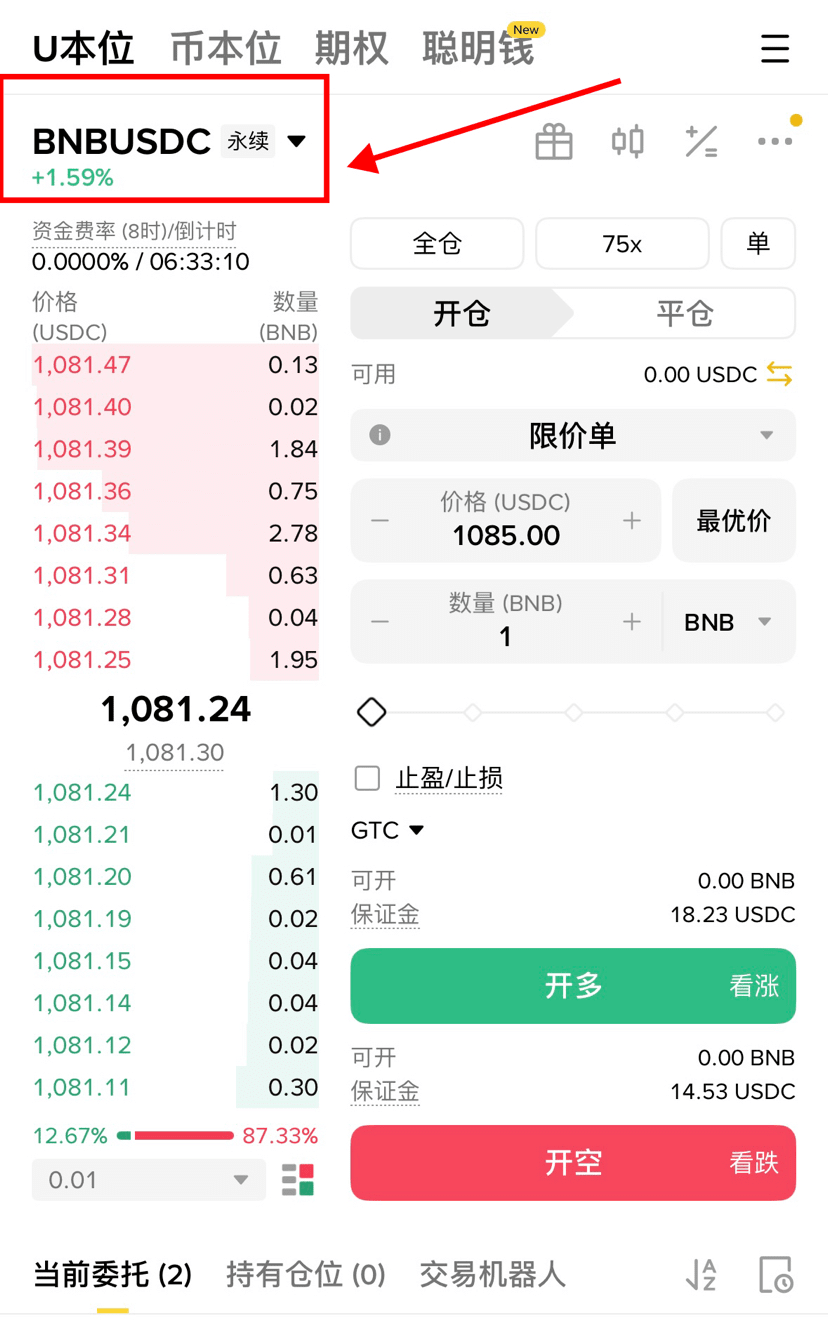This screenshot has height=1333, width=828.
Task: Select the 平仓 segment
Action: coord(684,314)
